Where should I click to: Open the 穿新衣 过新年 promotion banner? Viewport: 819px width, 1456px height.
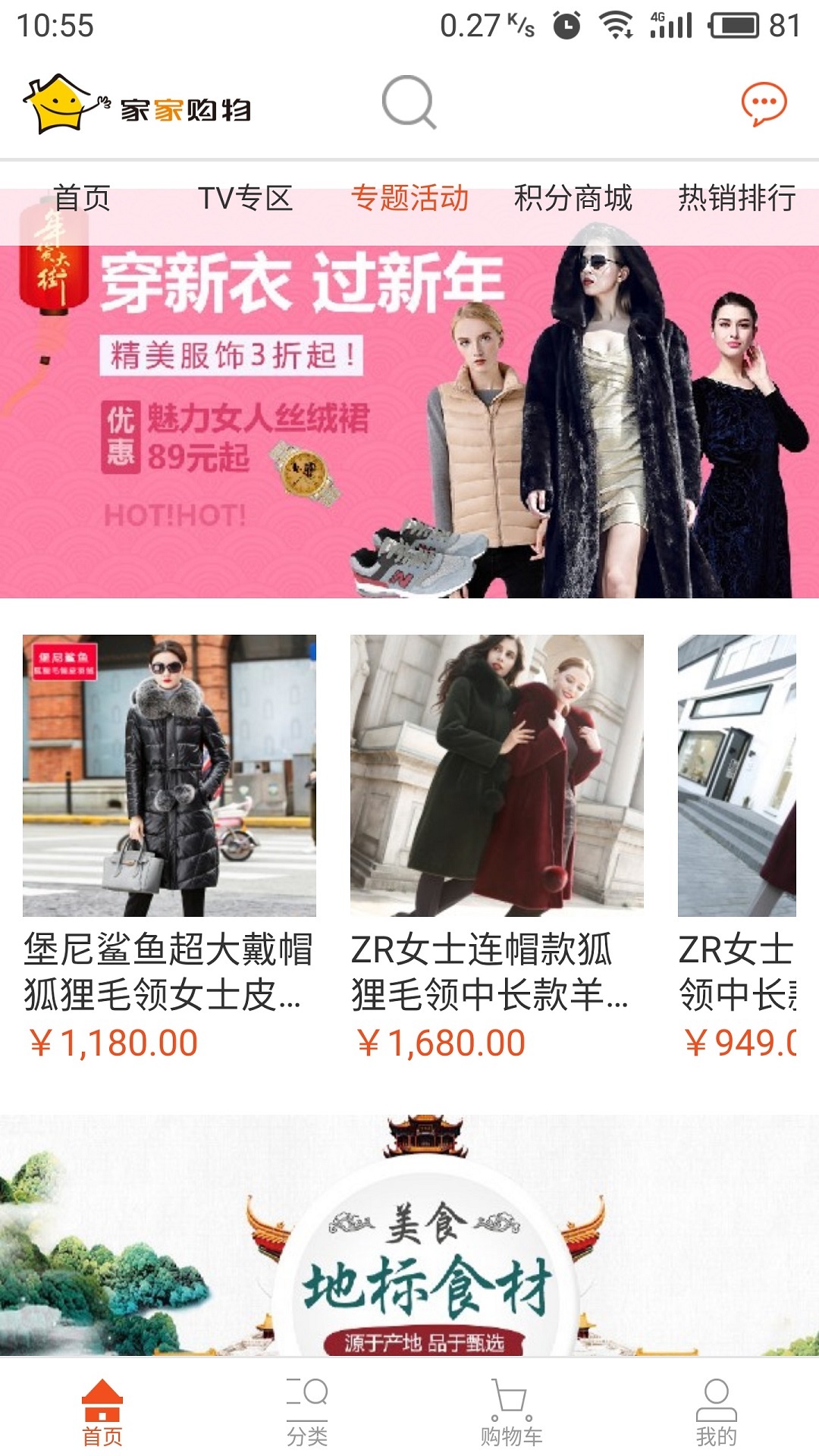click(x=409, y=425)
